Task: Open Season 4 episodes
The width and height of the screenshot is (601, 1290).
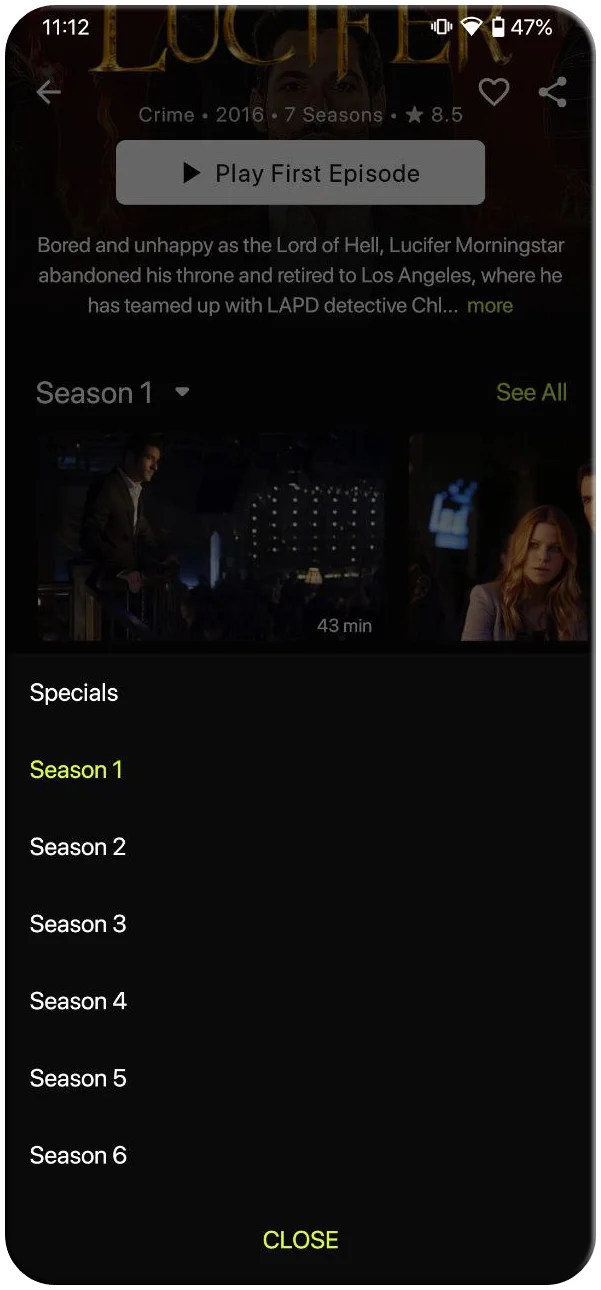Action: 78,1001
